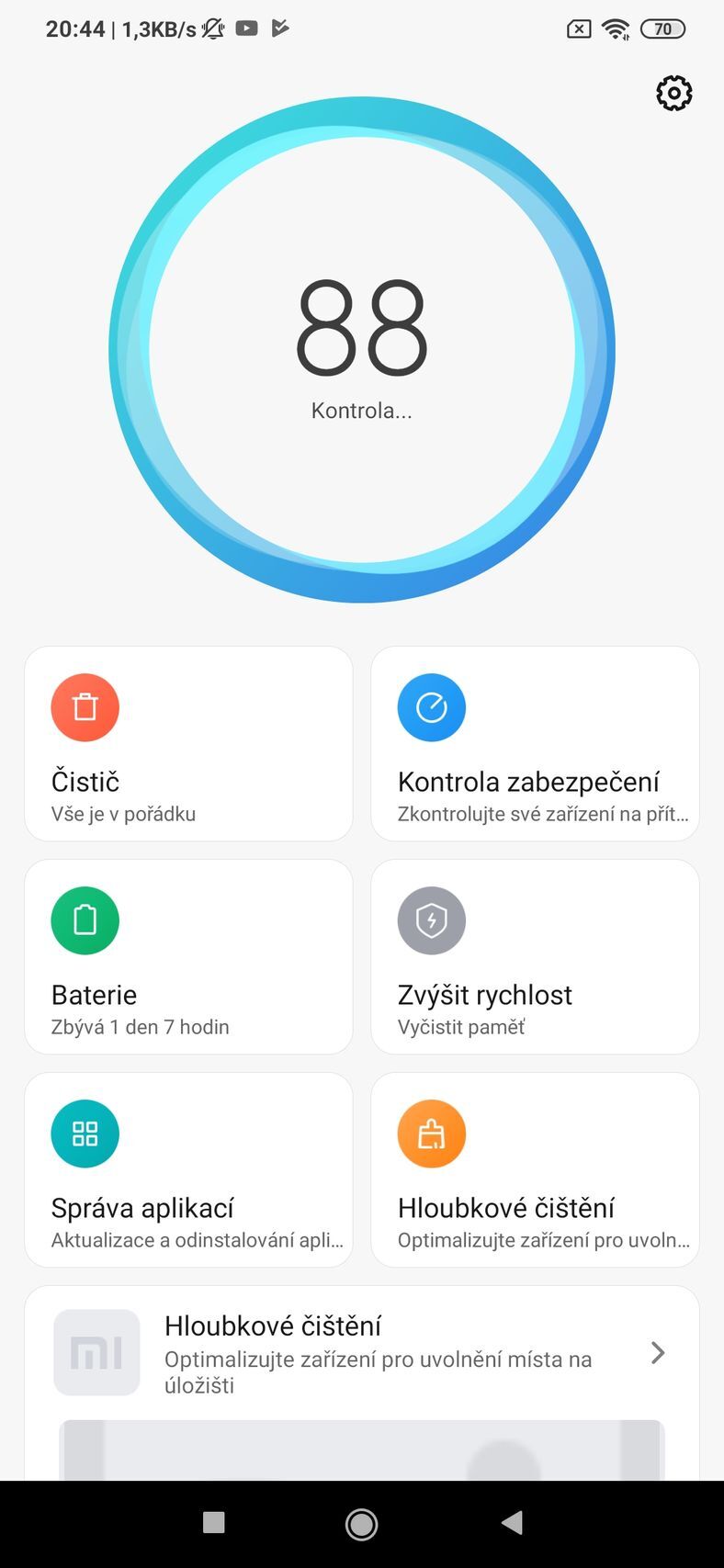The width and height of the screenshot is (724, 1568).
Task: Tap the muted notifications icon in status bar
Action: pyautogui.click(x=213, y=28)
